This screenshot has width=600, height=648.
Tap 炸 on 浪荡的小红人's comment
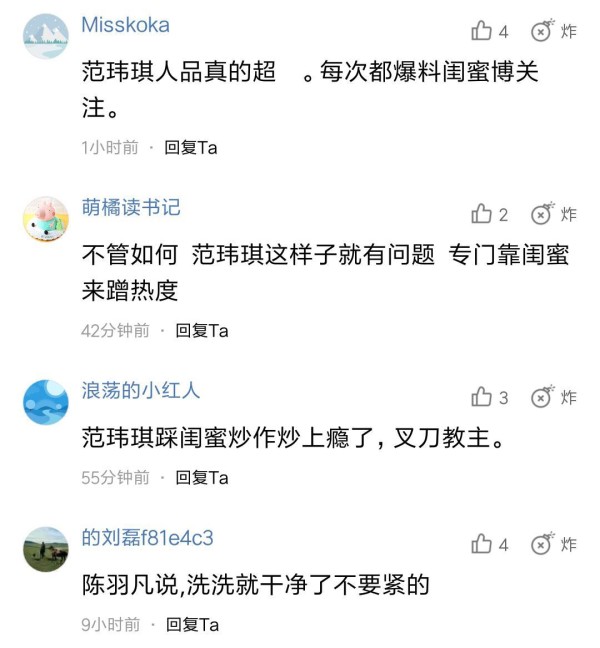553,398
